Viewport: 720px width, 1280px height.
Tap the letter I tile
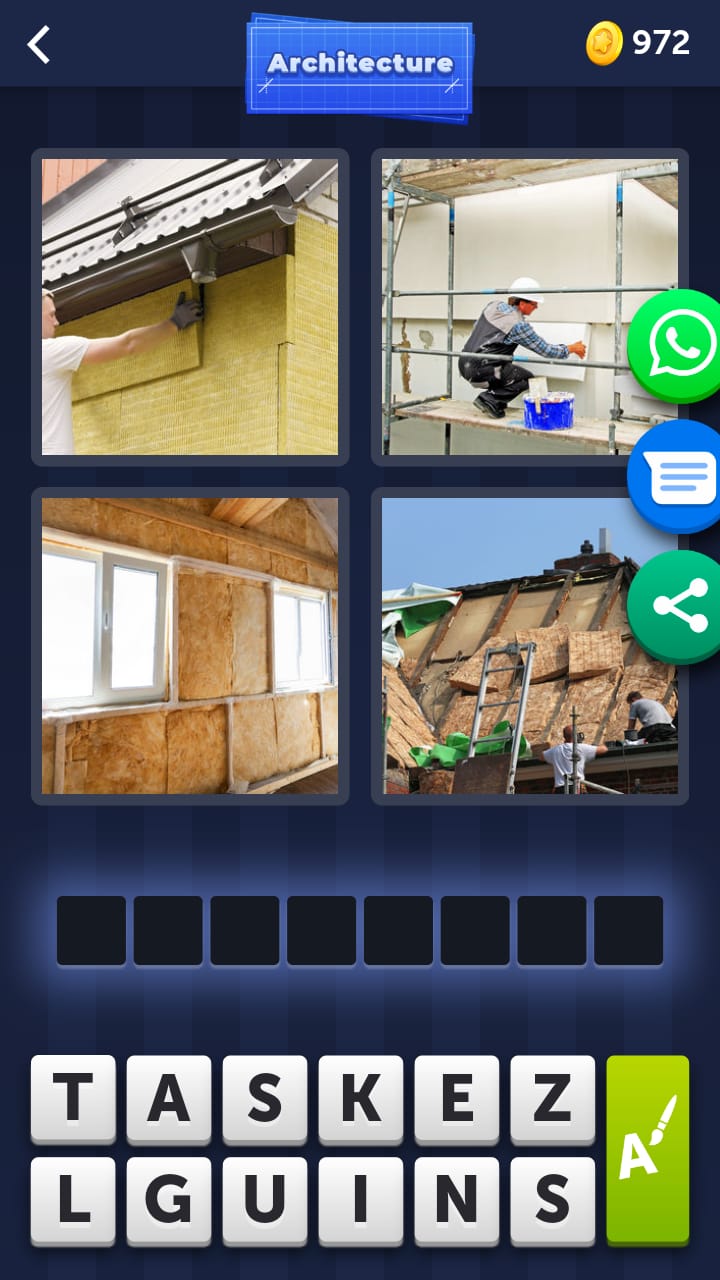click(360, 1200)
